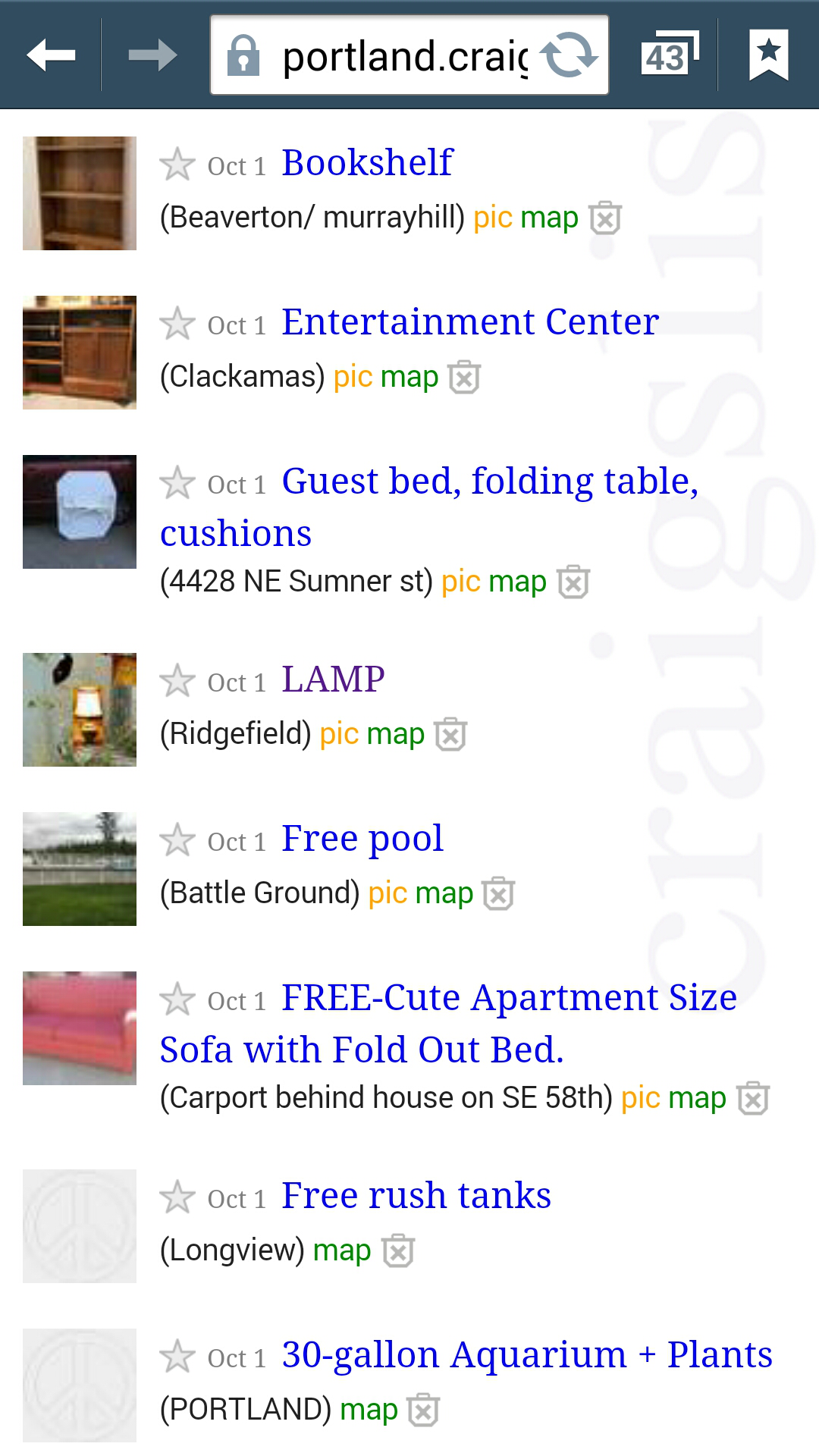819x1456 pixels.
Task: Star the 30-gallon Aquarium listing
Action: click(x=177, y=1357)
